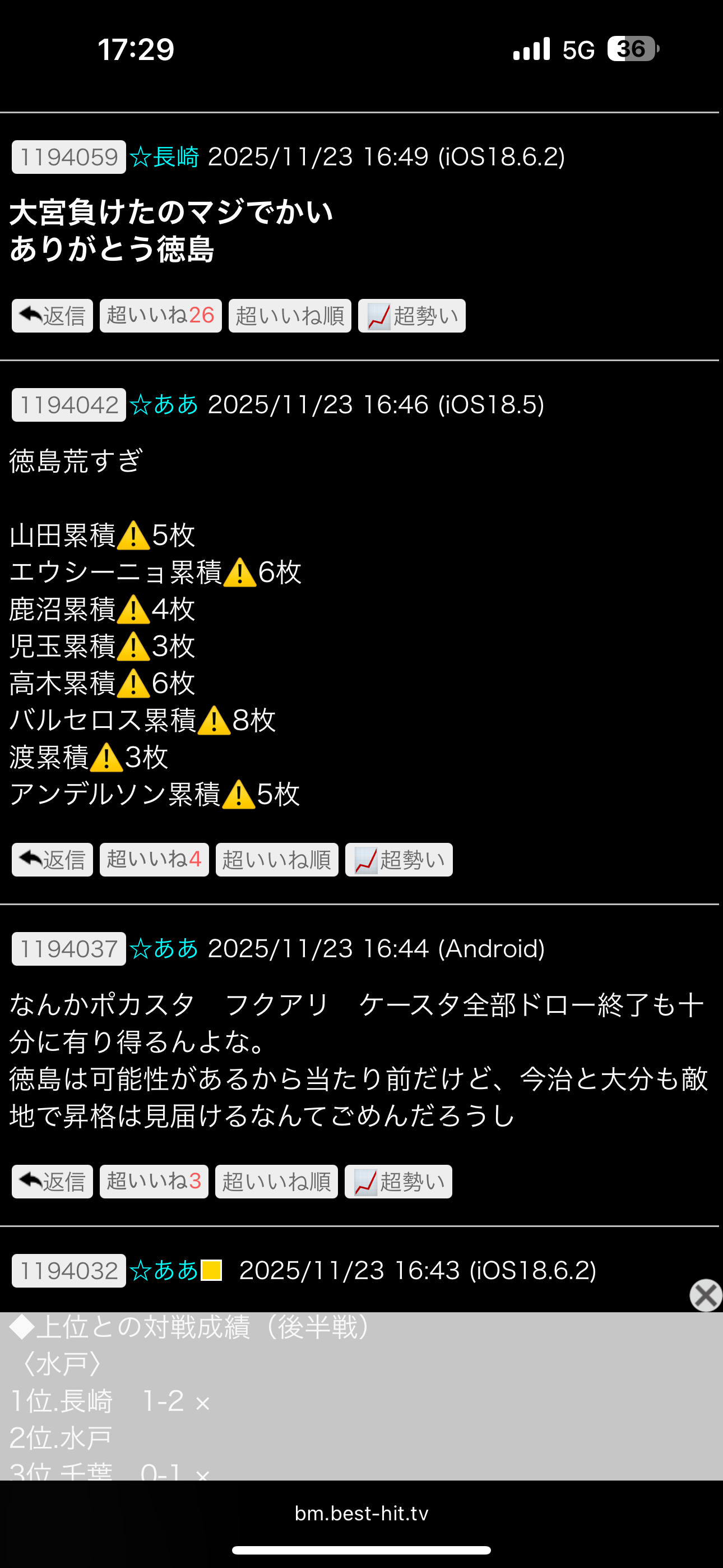The width and height of the screenshot is (723, 1568).
Task: Tap 超いいね順 under post 1194042
Action: click(277, 860)
